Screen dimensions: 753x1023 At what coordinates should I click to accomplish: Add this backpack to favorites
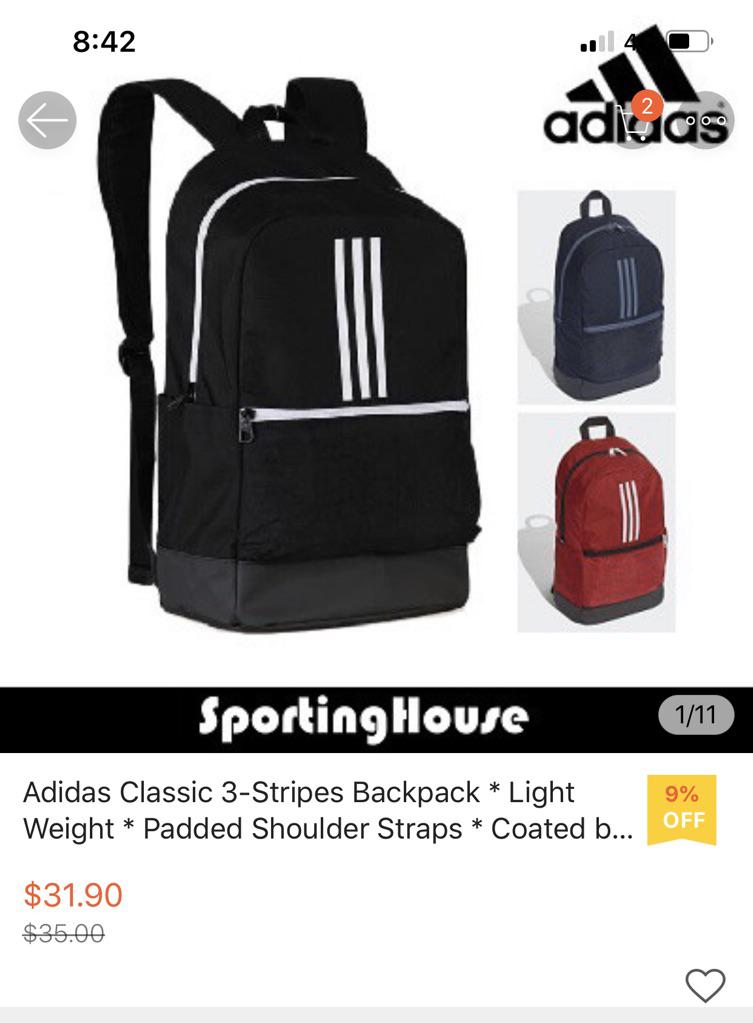pos(705,985)
